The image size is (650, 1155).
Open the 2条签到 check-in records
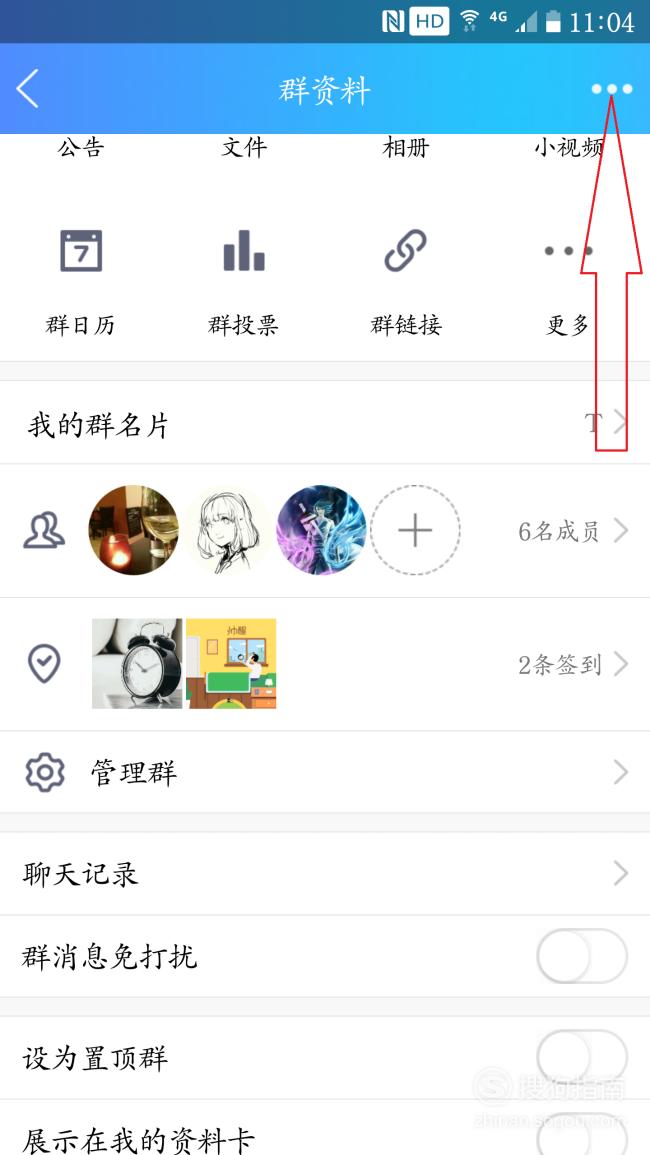click(573, 664)
